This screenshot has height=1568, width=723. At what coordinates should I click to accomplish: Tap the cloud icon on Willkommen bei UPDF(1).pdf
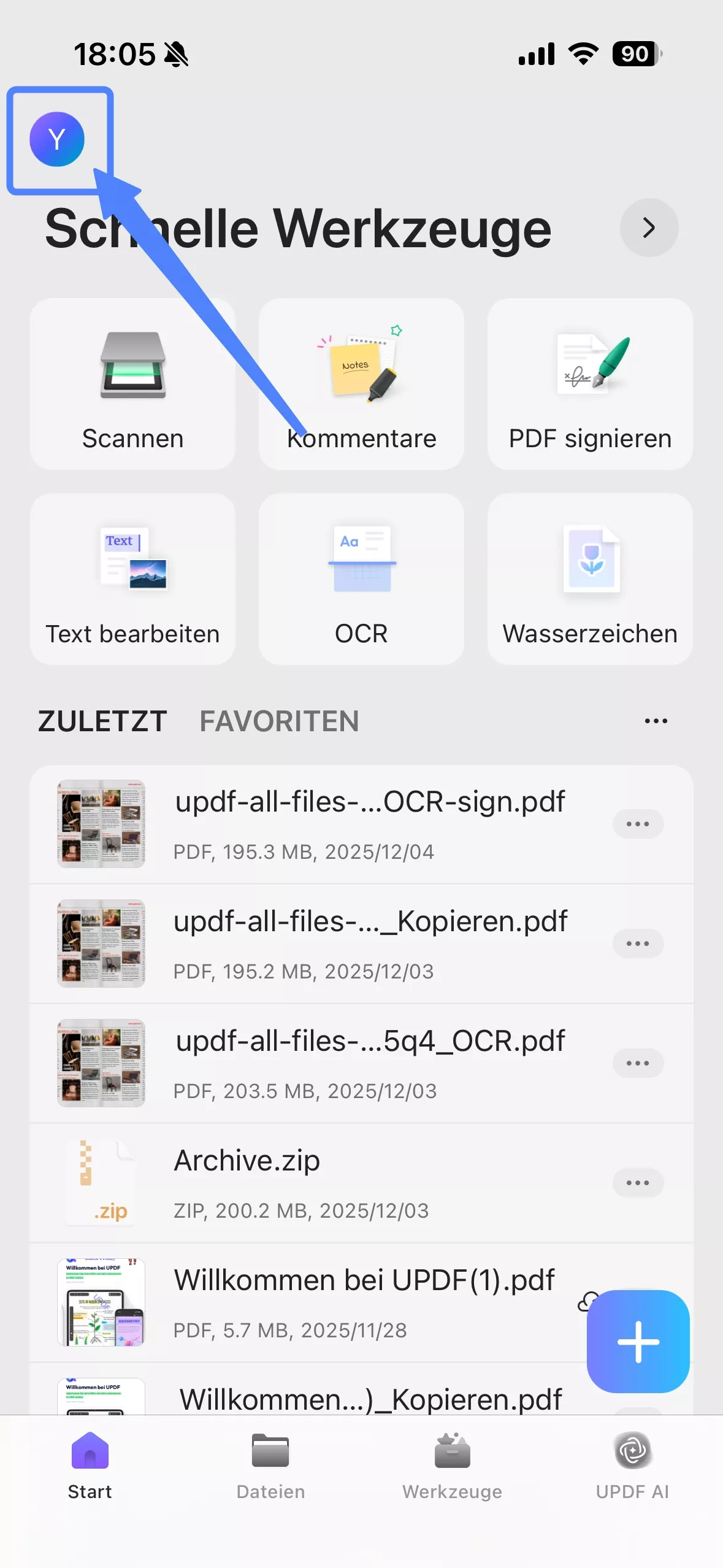[587, 1302]
